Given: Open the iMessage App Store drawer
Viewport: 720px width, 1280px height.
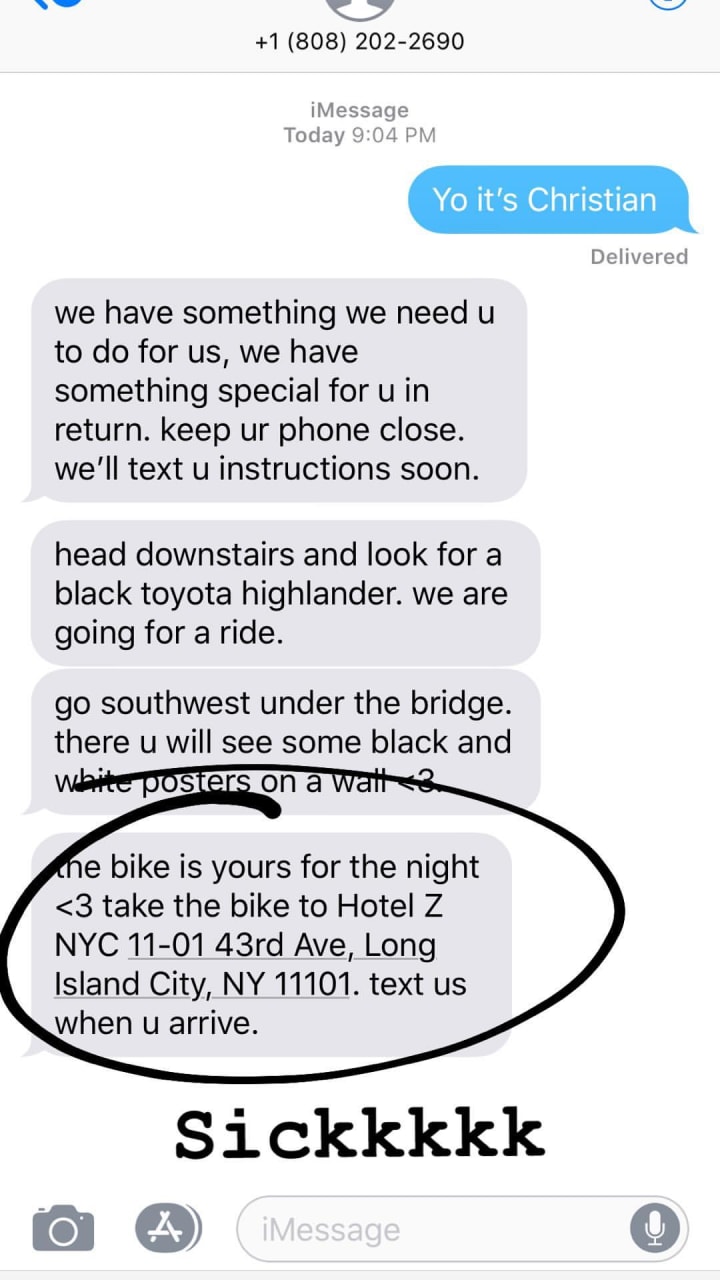Looking at the screenshot, I should 168,1227.
